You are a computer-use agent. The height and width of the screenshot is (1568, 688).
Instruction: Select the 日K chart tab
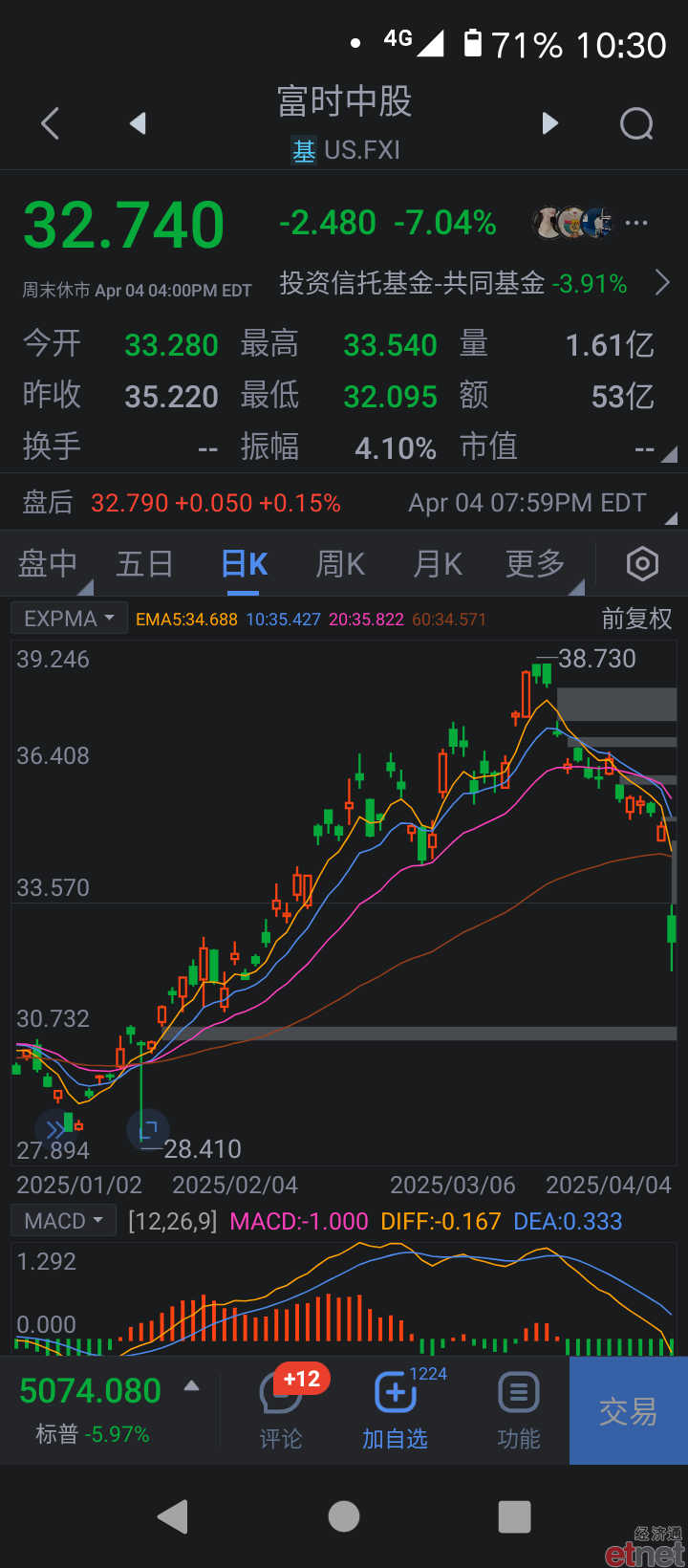(244, 564)
